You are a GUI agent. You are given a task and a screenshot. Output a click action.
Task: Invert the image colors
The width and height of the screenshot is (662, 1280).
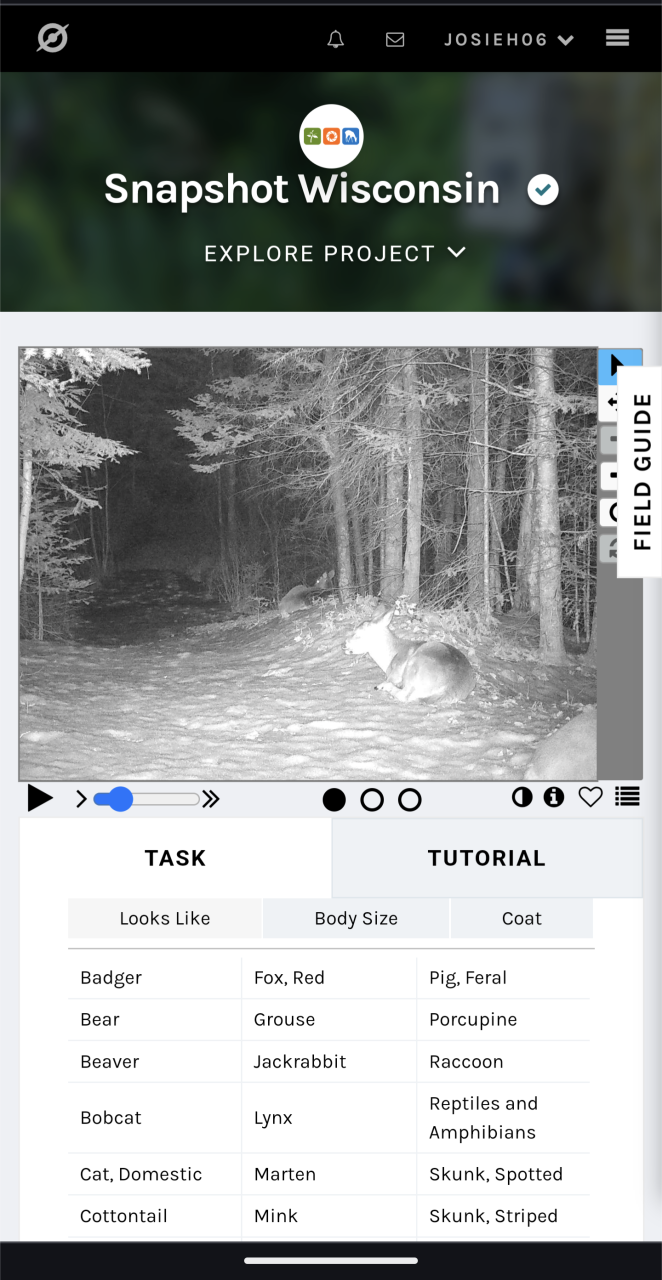point(522,797)
